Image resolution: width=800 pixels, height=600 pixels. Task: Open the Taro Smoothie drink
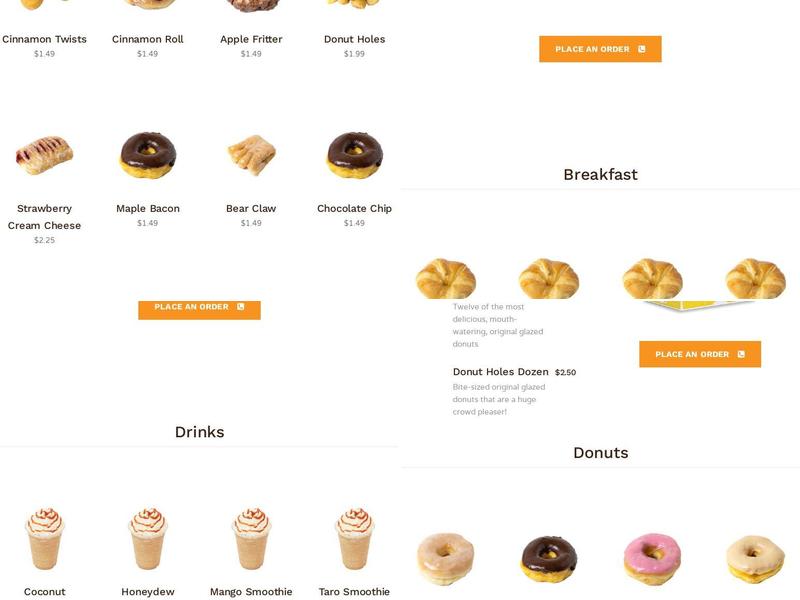click(354, 540)
